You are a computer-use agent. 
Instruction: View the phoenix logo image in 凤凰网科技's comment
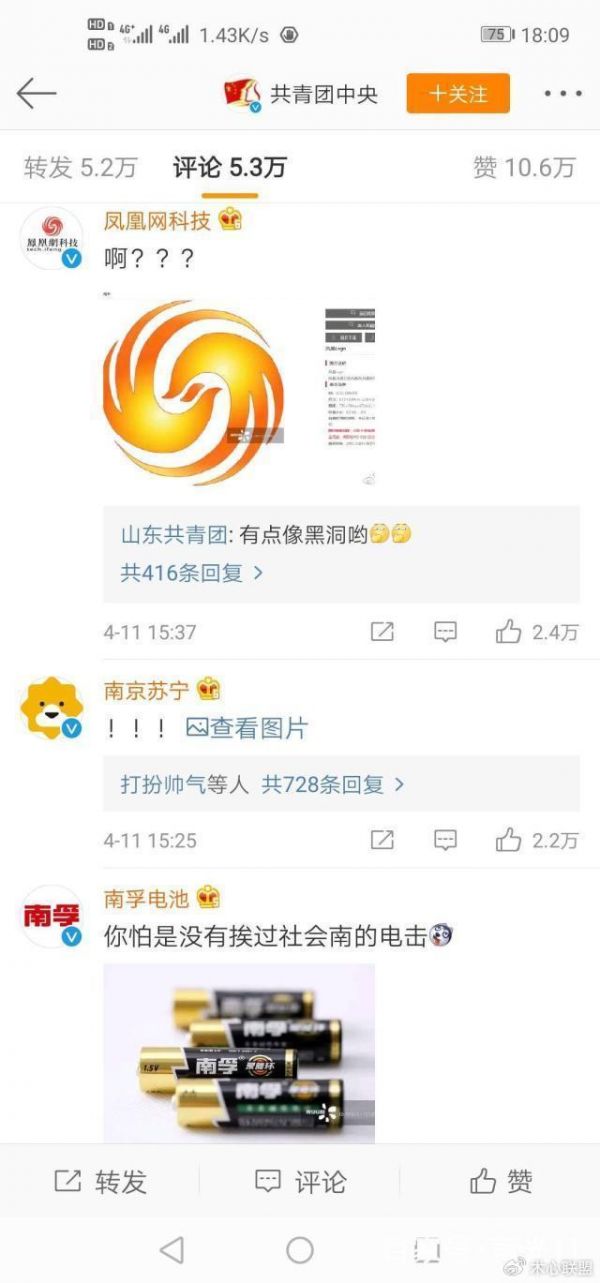[197, 388]
